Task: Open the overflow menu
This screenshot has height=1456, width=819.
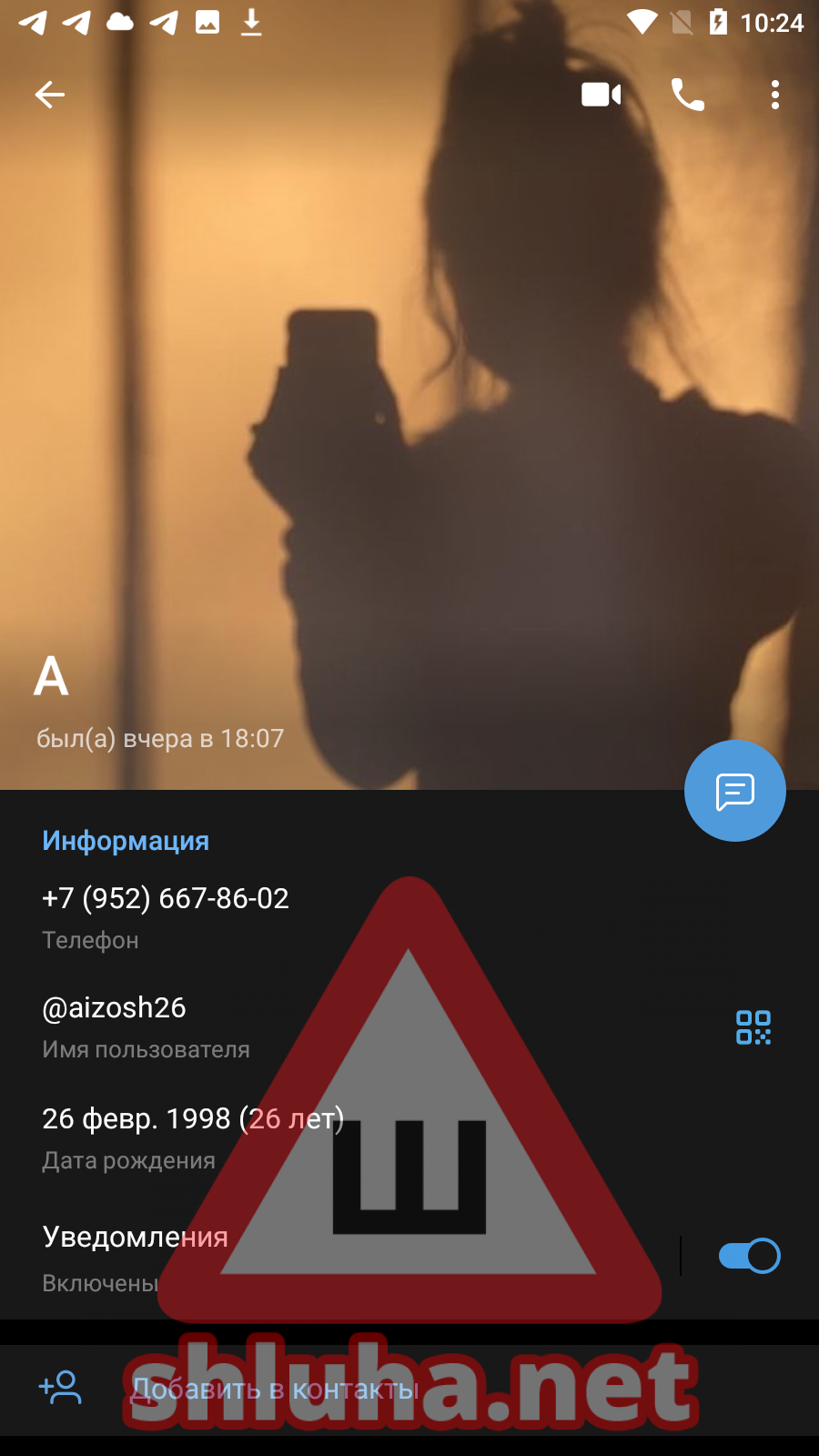Action: click(x=774, y=95)
